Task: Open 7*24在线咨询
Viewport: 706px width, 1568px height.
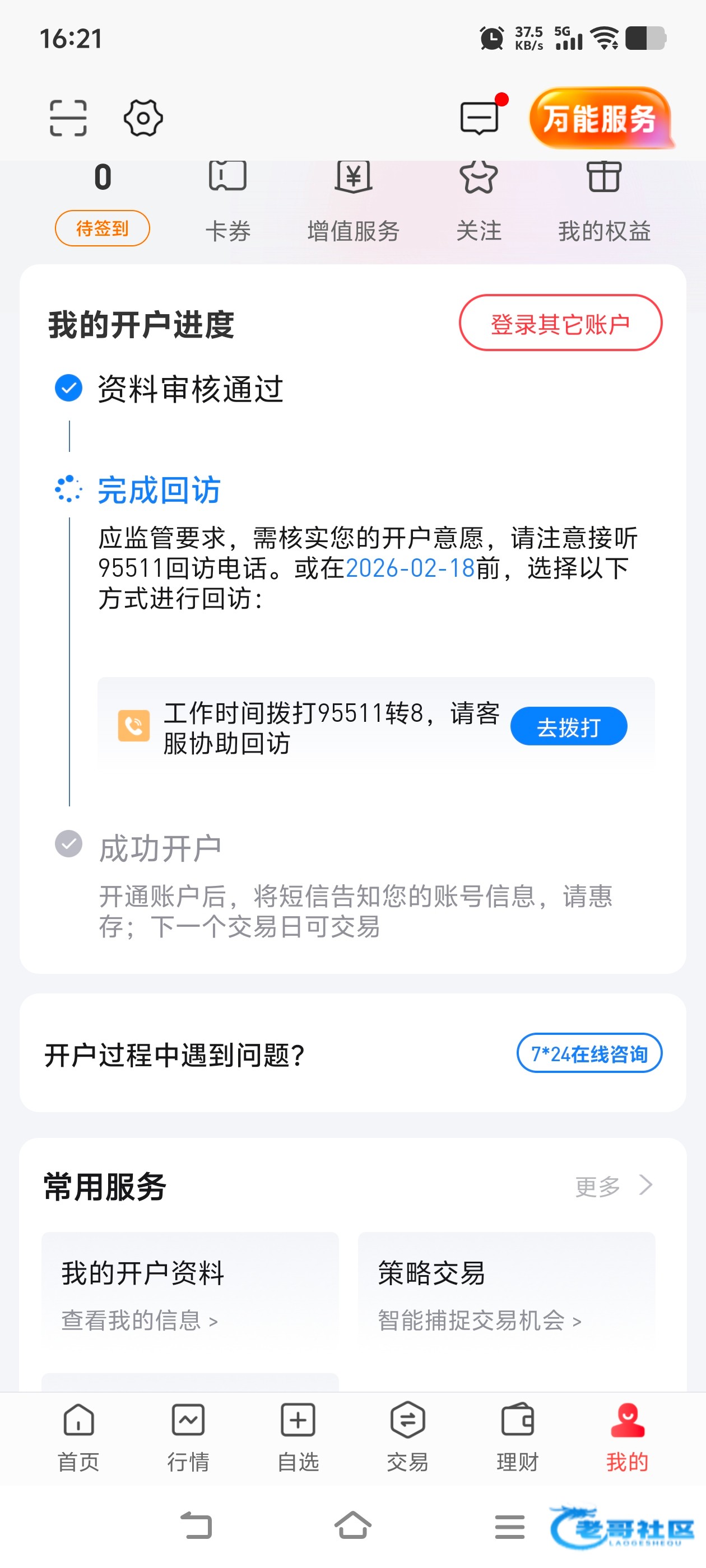Action: pos(588,1053)
